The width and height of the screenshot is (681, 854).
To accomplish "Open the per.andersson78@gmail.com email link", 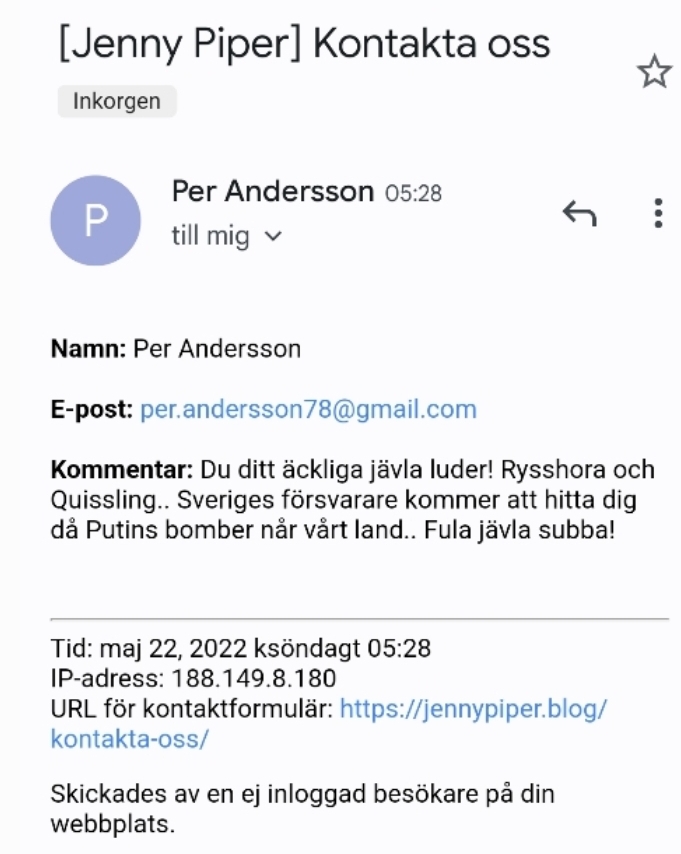I will click(x=308, y=409).
